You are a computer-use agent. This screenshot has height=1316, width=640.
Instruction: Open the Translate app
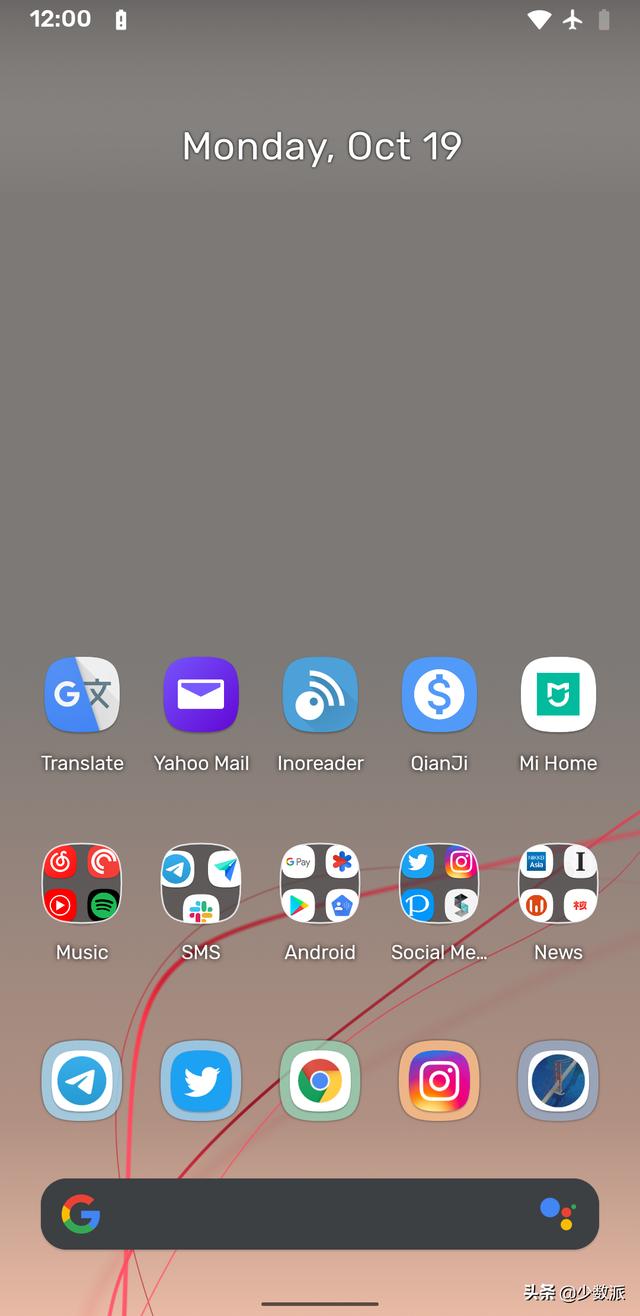pyautogui.click(x=82, y=694)
